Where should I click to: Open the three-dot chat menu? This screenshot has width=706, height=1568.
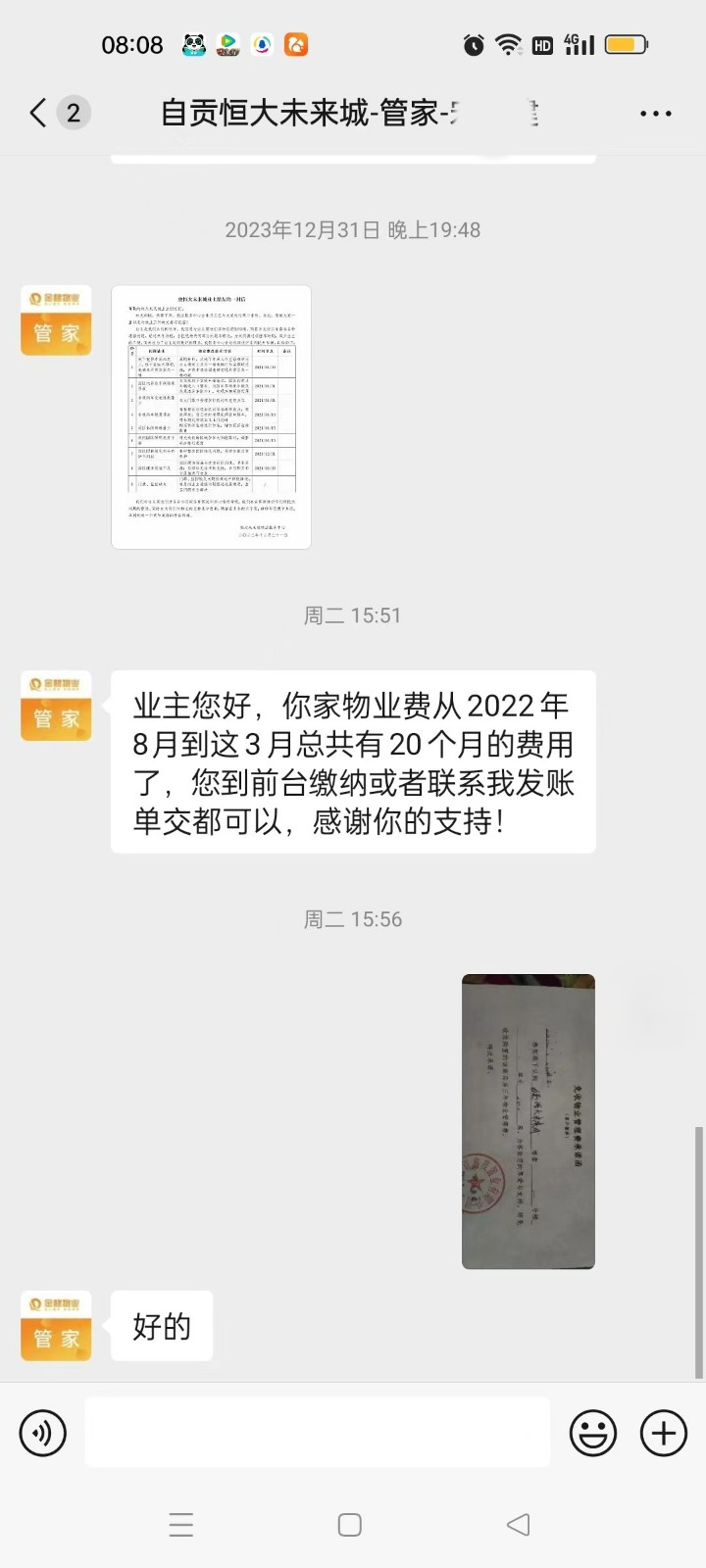[x=655, y=114]
